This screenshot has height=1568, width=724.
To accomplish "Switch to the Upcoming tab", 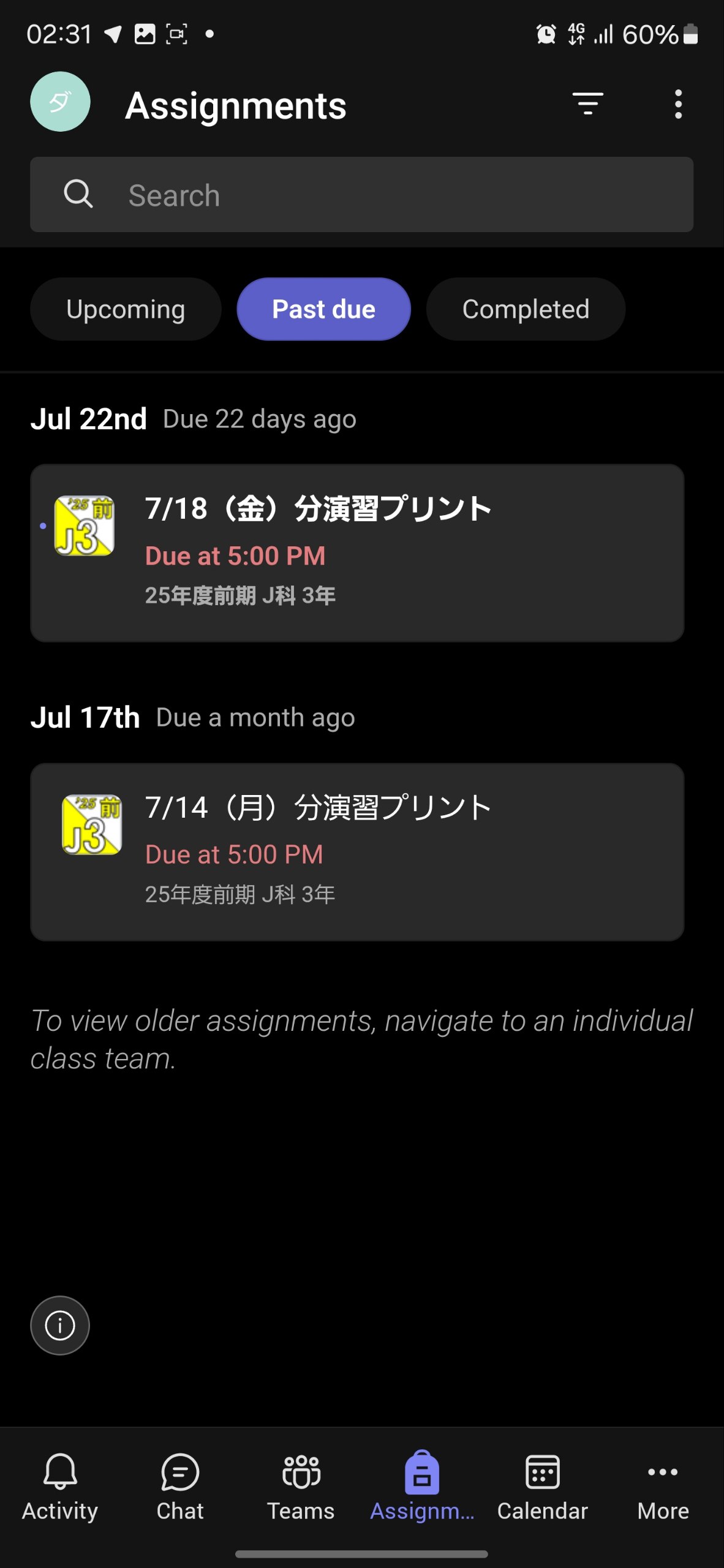I will pos(126,309).
